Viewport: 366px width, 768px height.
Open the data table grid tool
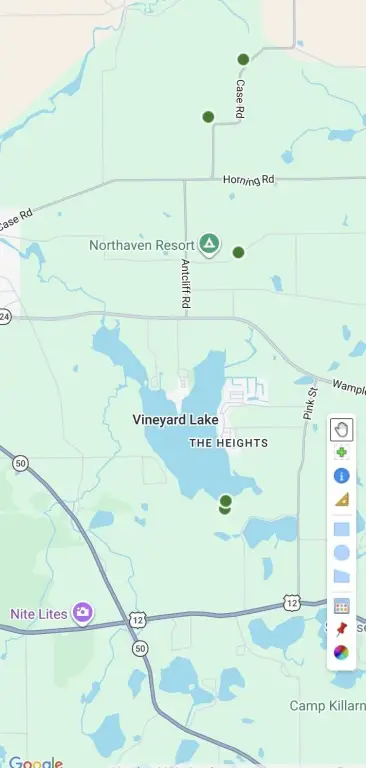342,606
